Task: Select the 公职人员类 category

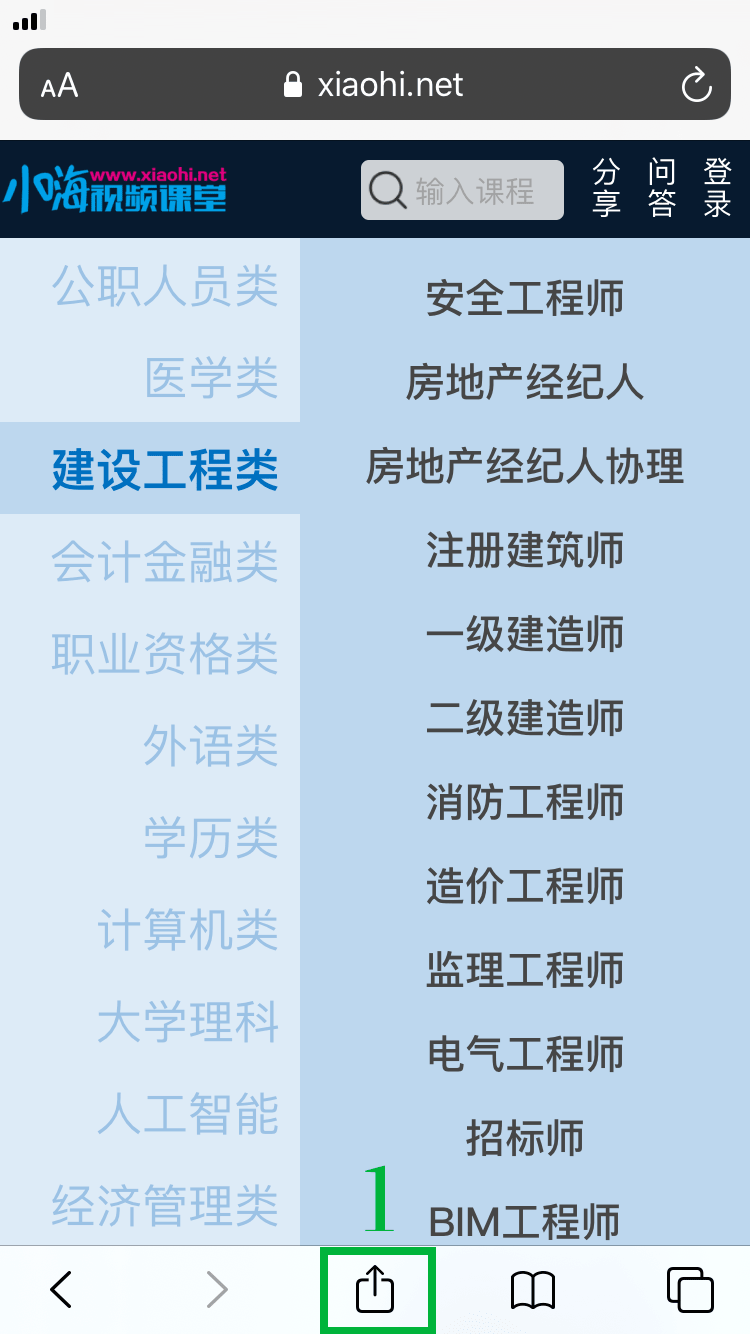Action: pyautogui.click(x=165, y=287)
